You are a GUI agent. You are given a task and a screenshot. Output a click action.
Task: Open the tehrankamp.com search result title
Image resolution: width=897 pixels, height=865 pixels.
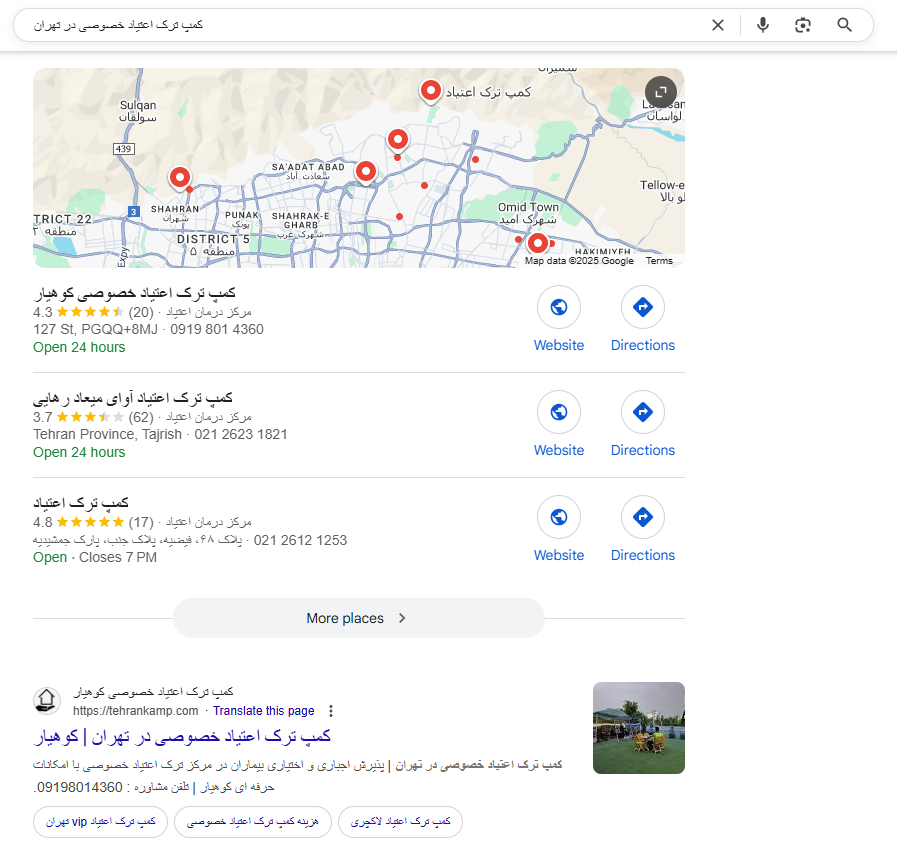(x=182, y=737)
